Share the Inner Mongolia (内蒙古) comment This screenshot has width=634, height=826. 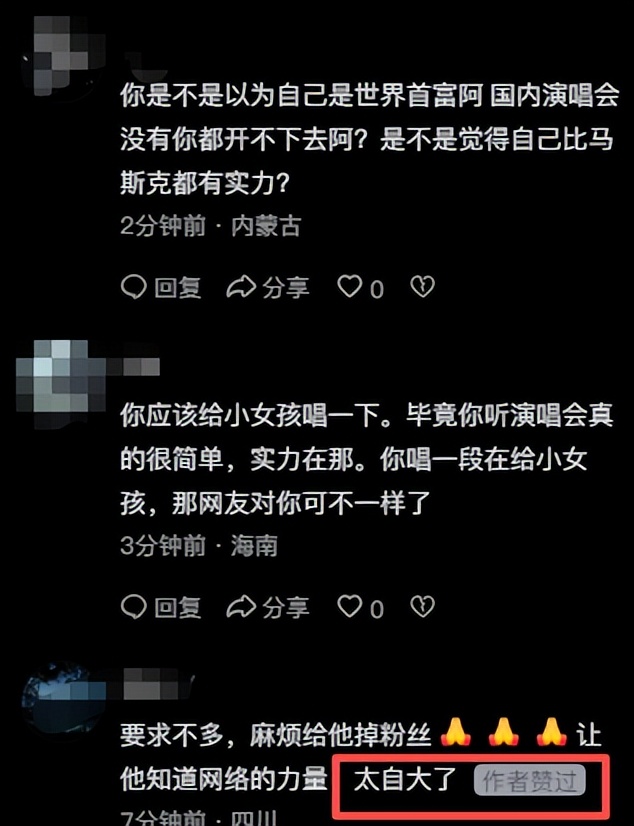click(268, 288)
